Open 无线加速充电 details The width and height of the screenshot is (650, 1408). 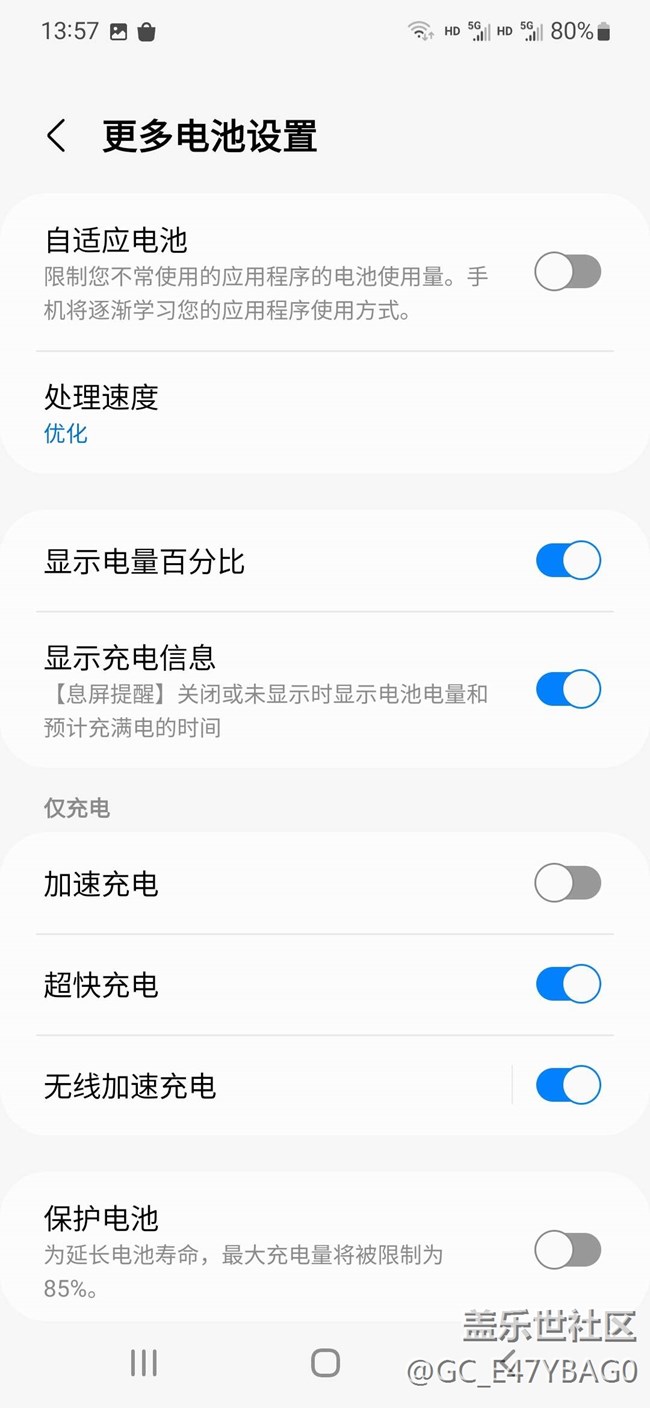(255, 1086)
